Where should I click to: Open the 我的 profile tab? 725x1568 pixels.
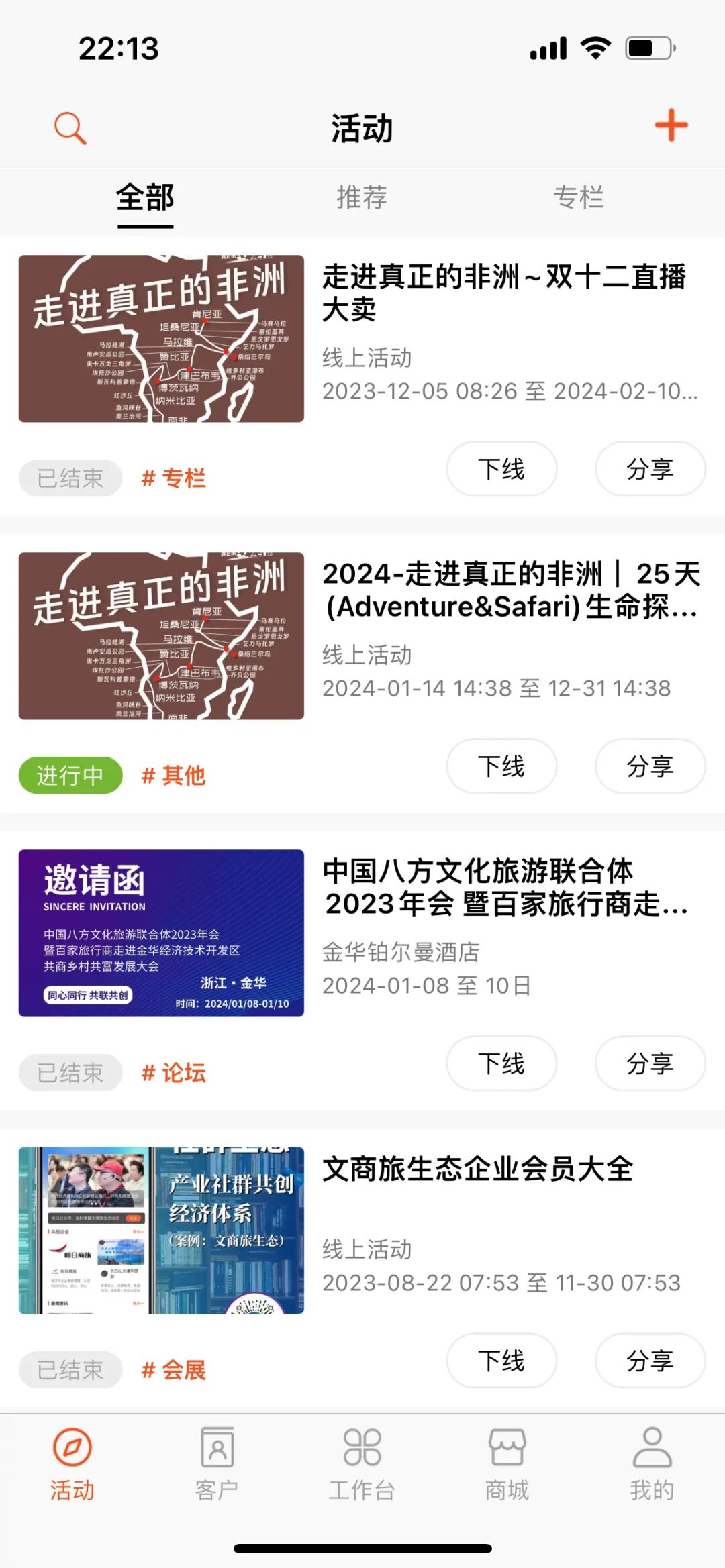click(x=651, y=1464)
